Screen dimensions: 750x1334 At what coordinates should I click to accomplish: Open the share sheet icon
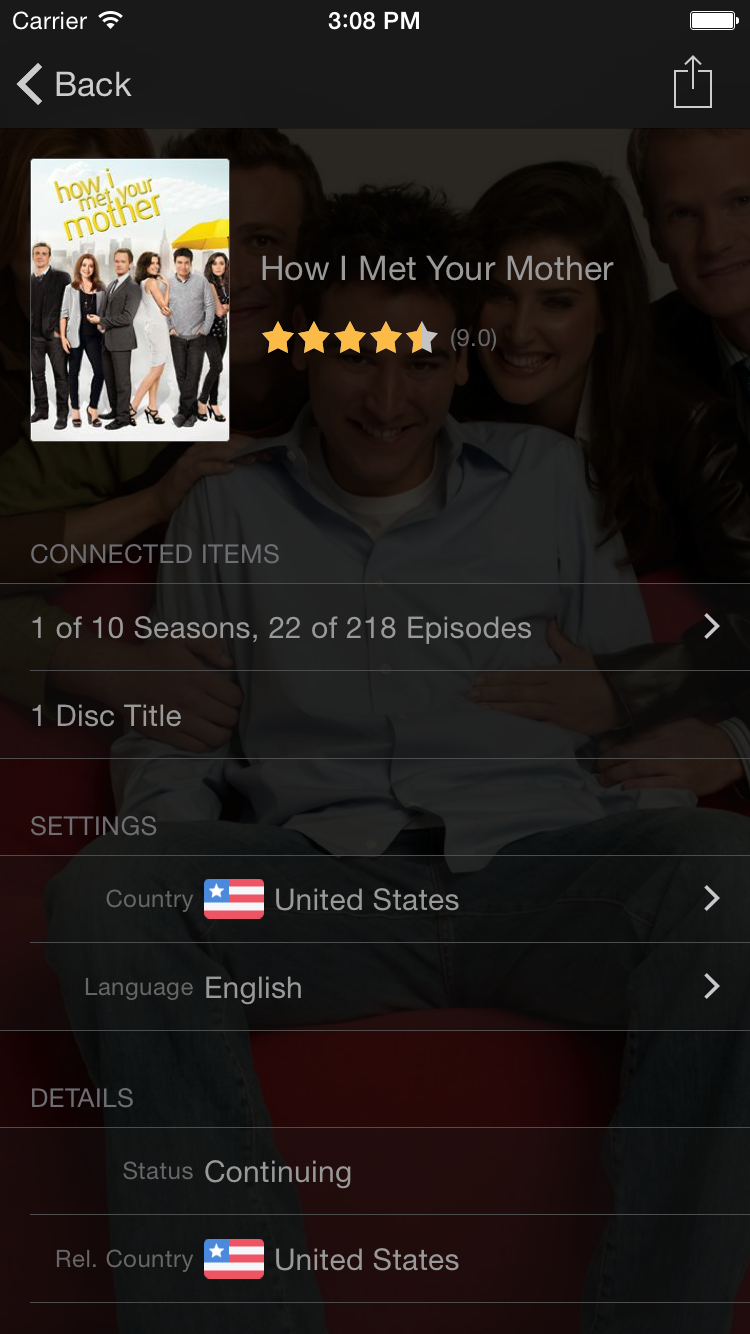click(692, 82)
